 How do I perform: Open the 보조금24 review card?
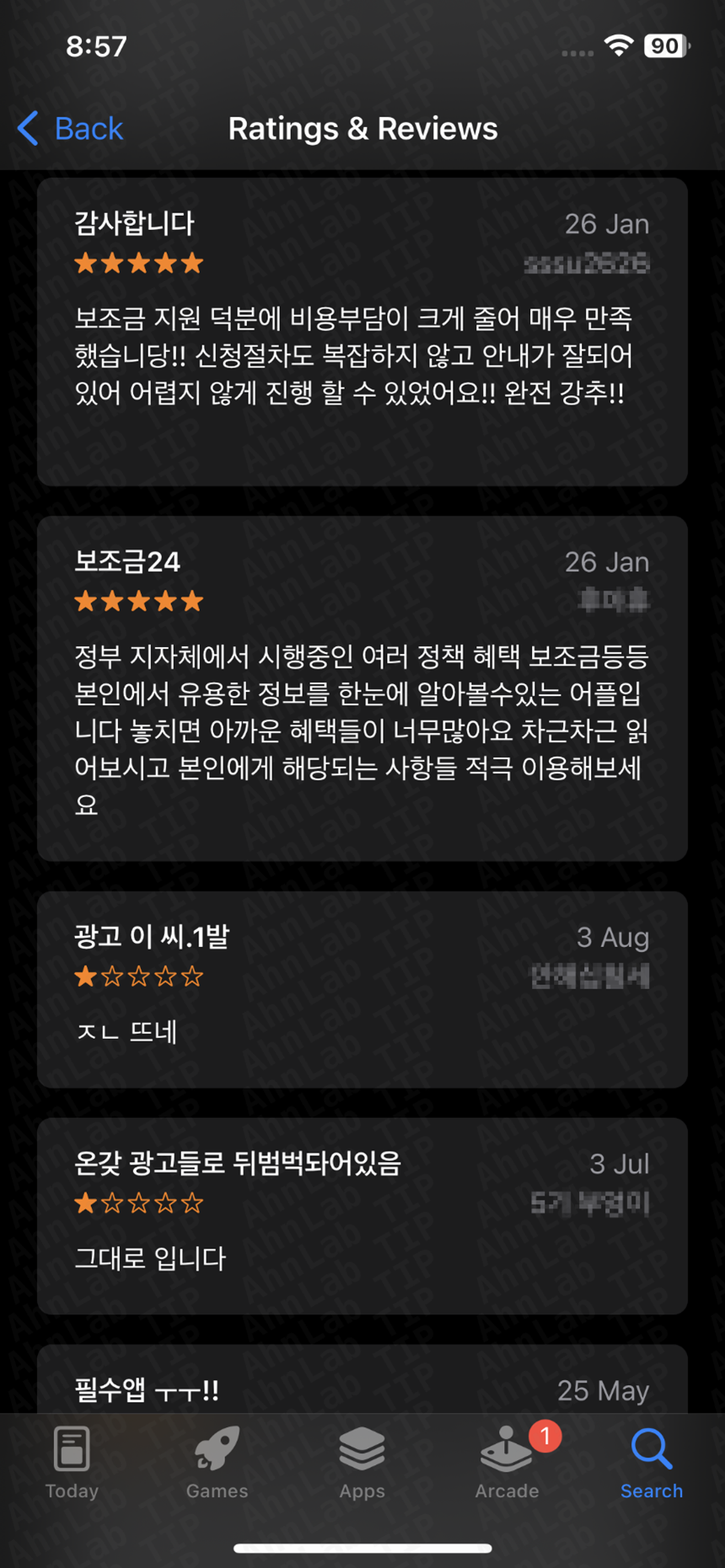pos(362,688)
